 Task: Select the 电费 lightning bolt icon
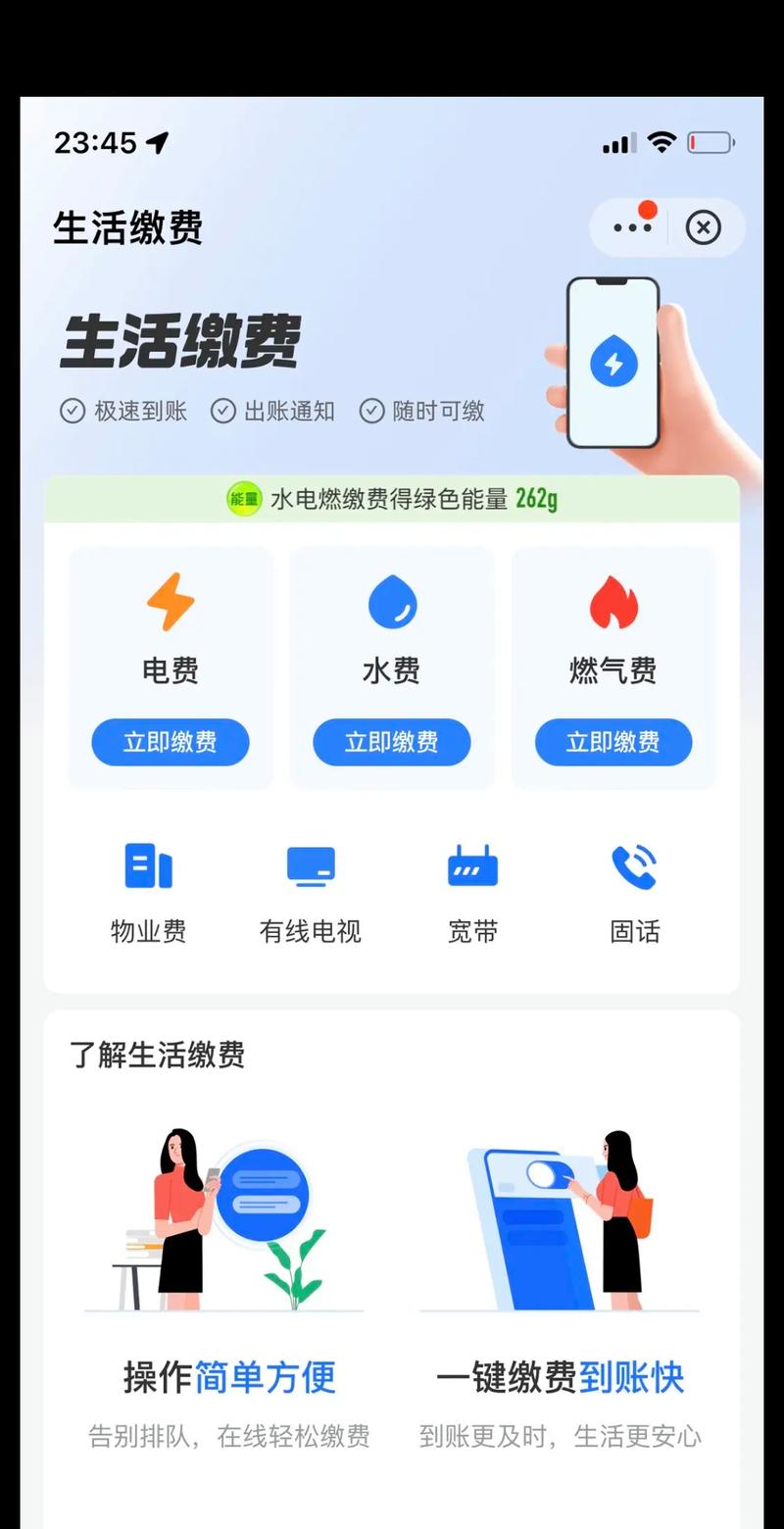point(171,602)
